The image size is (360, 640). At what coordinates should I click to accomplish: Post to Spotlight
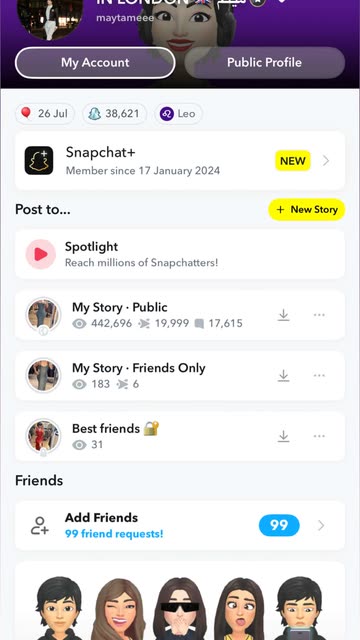point(180,254)
